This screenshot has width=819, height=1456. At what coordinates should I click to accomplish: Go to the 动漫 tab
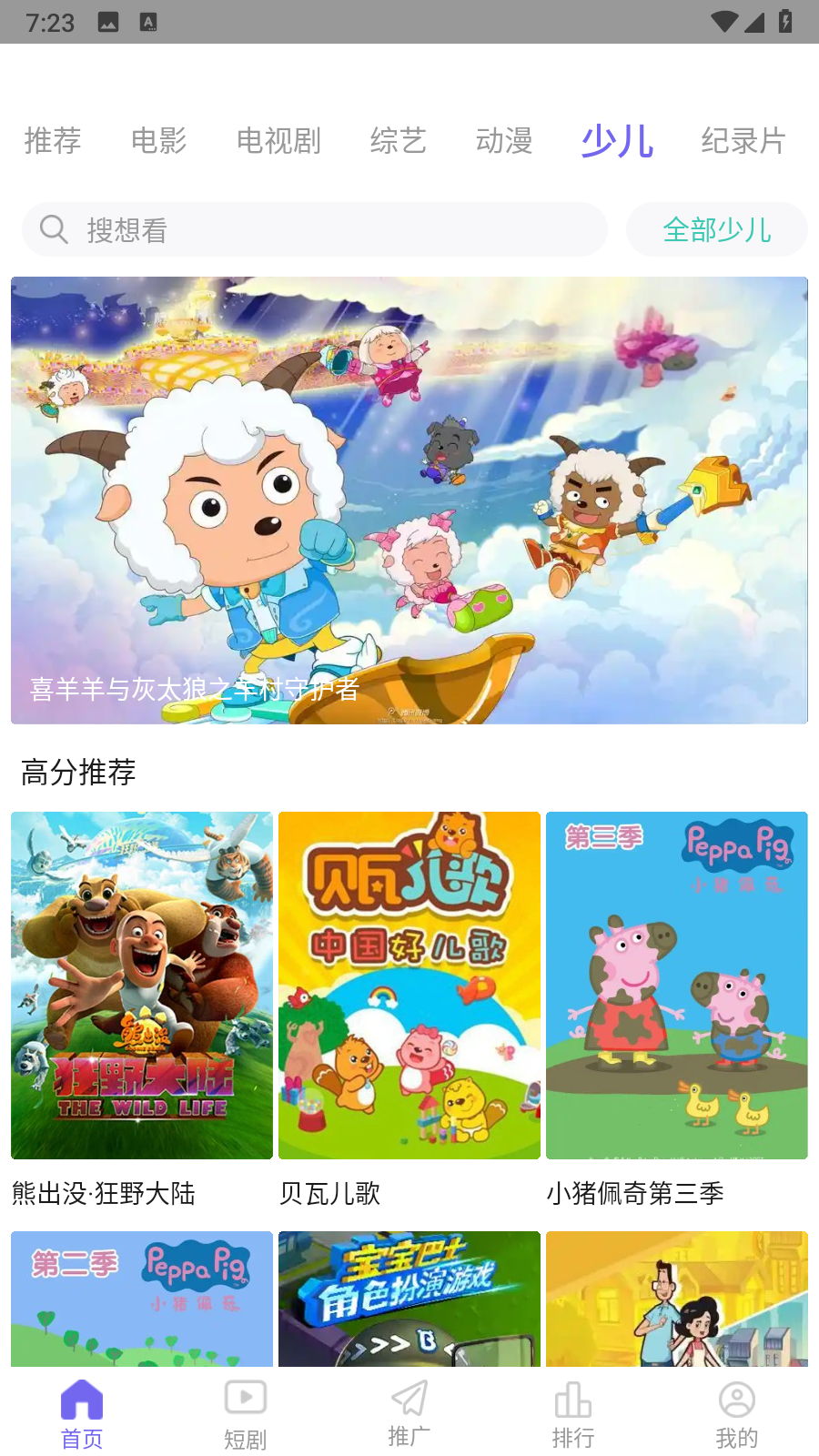pos(504,141)
